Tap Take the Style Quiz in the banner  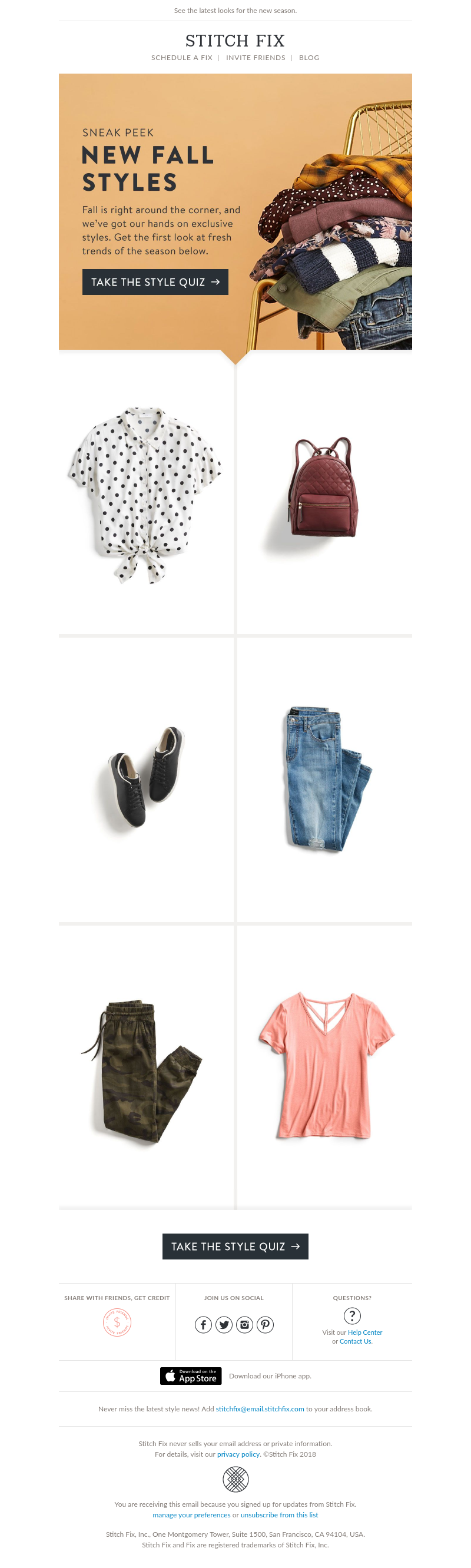click(155, 282)
